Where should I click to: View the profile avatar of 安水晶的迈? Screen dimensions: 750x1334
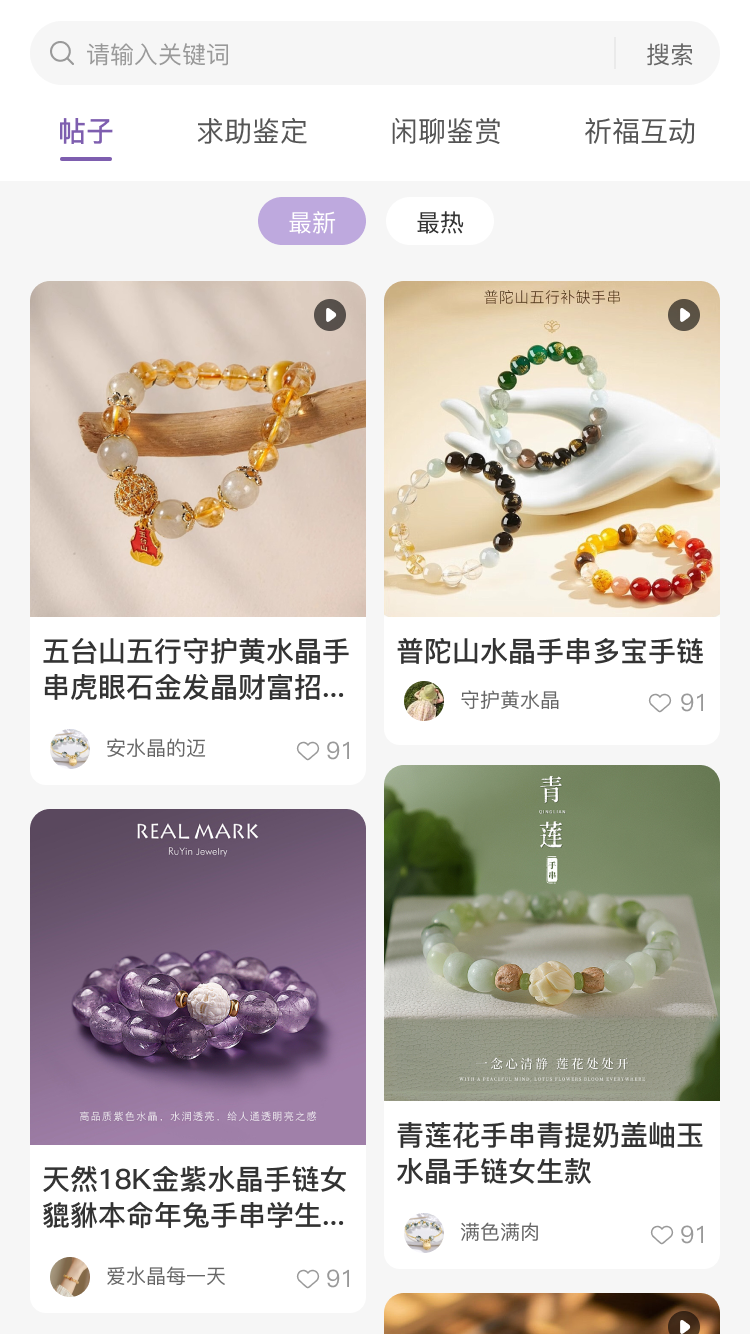[x=70, y=749]
